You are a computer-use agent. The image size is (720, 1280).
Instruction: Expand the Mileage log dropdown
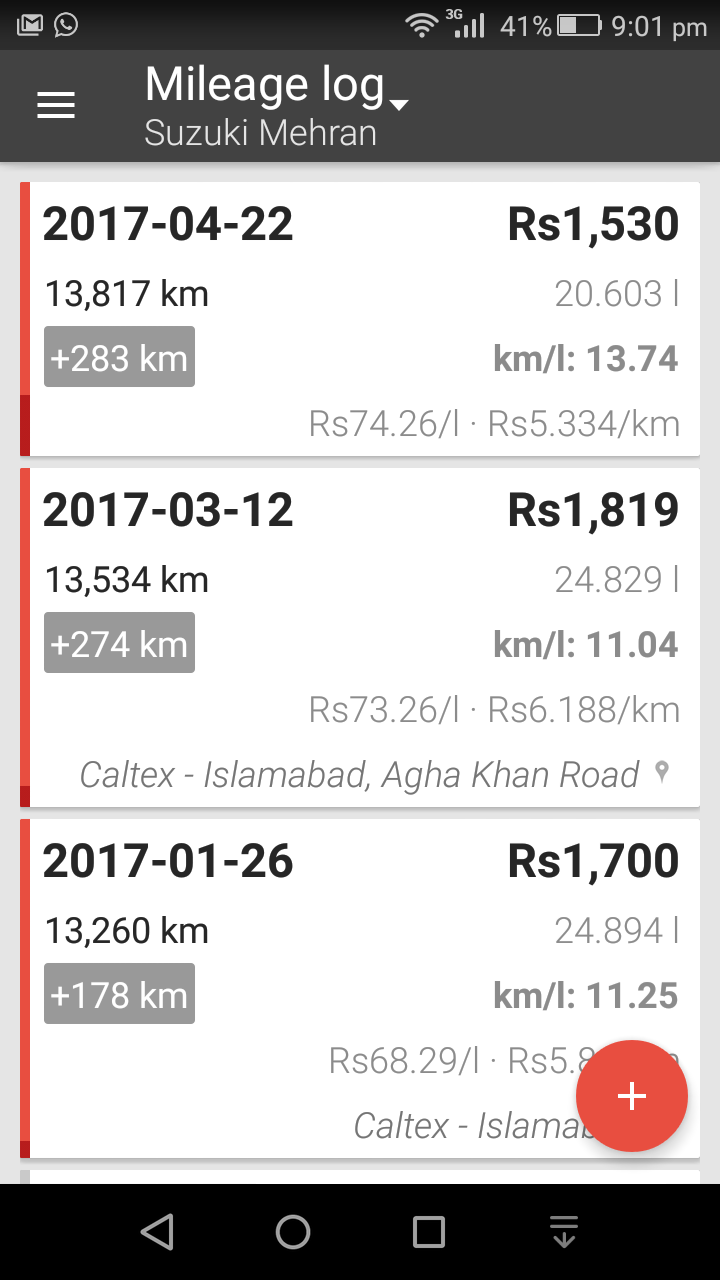277,105
